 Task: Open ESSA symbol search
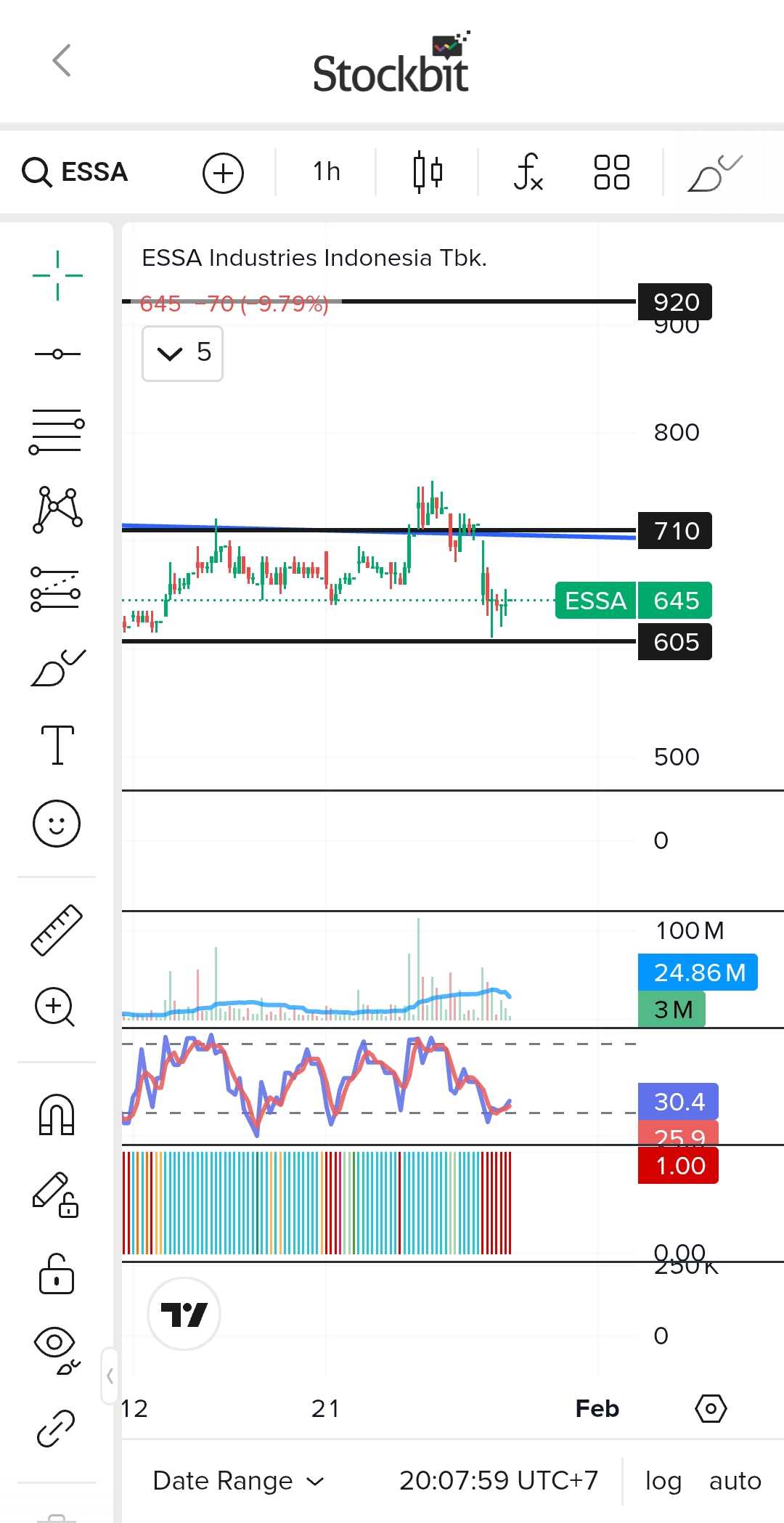[x=75, y=172]
